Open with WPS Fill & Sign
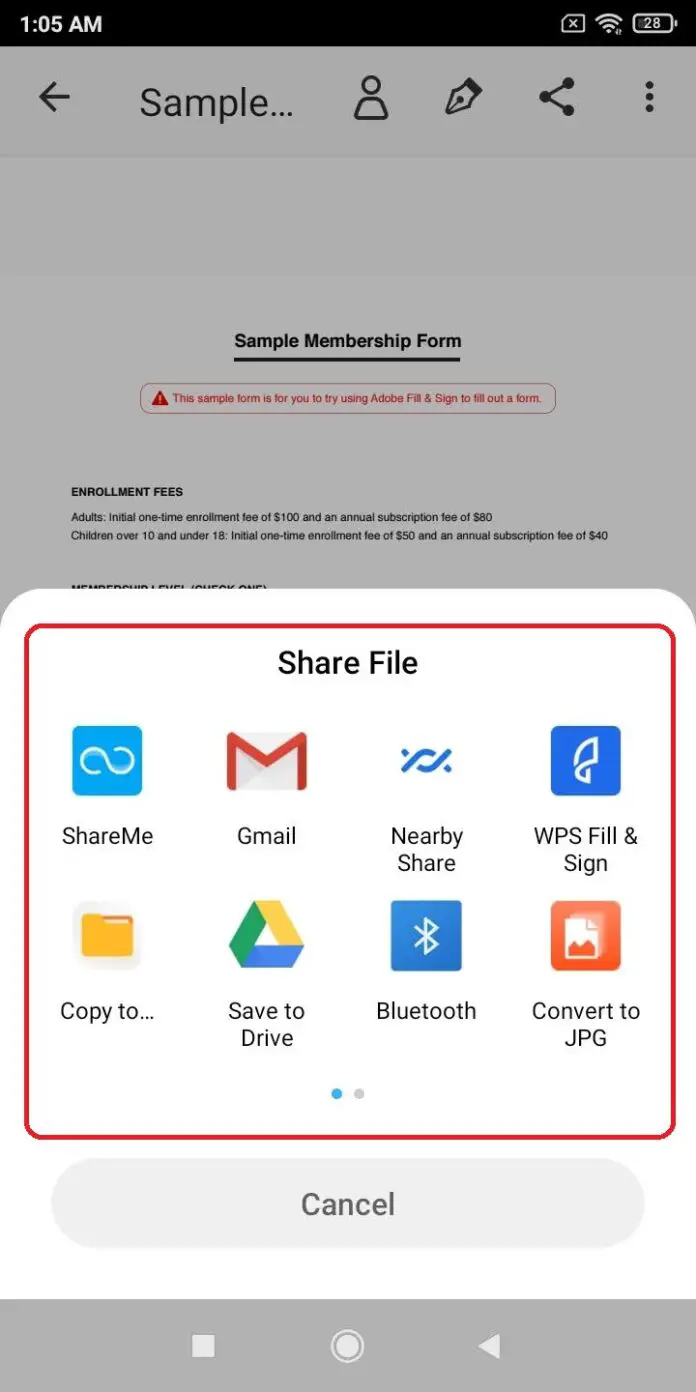696x1392 pixels. coord(585,761)
